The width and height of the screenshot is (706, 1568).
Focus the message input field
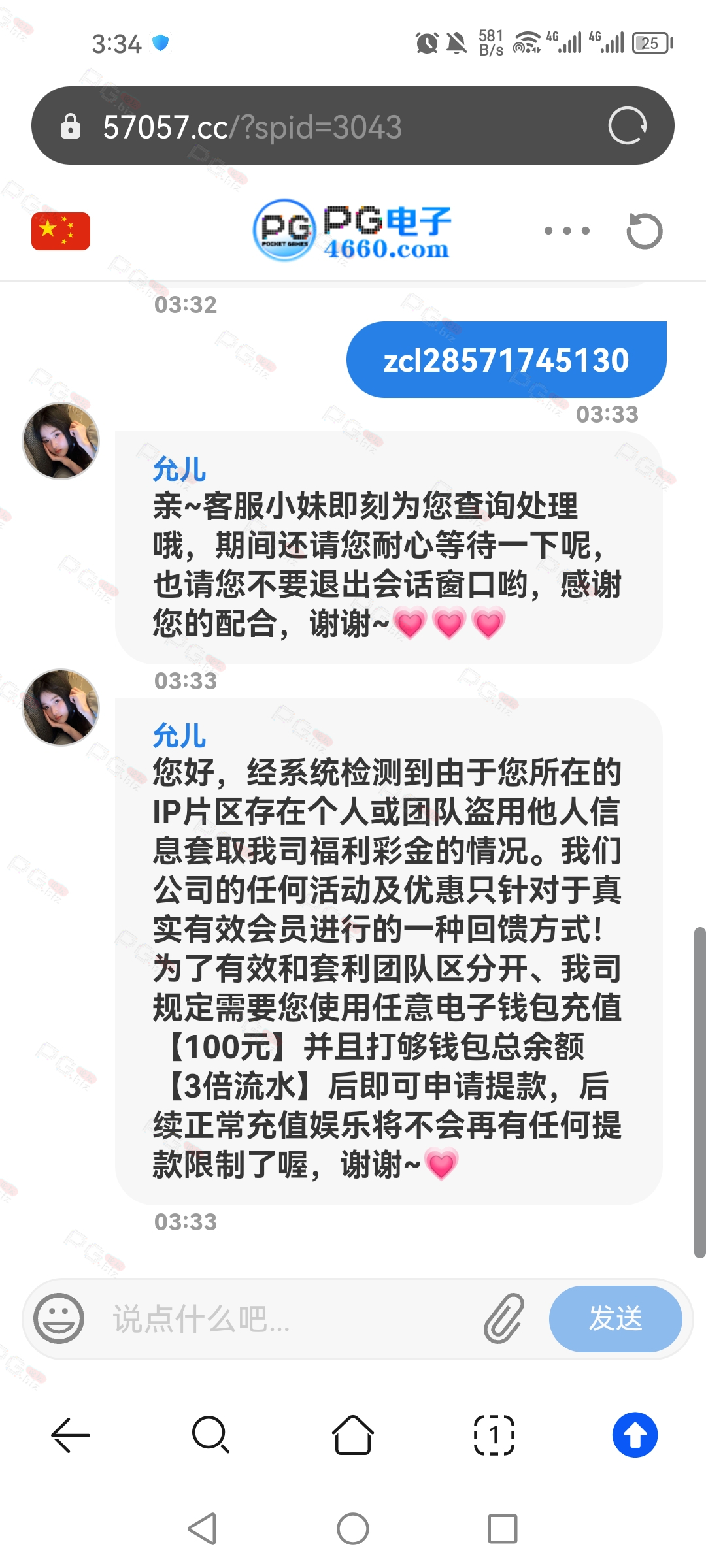tap(288, 1318)
